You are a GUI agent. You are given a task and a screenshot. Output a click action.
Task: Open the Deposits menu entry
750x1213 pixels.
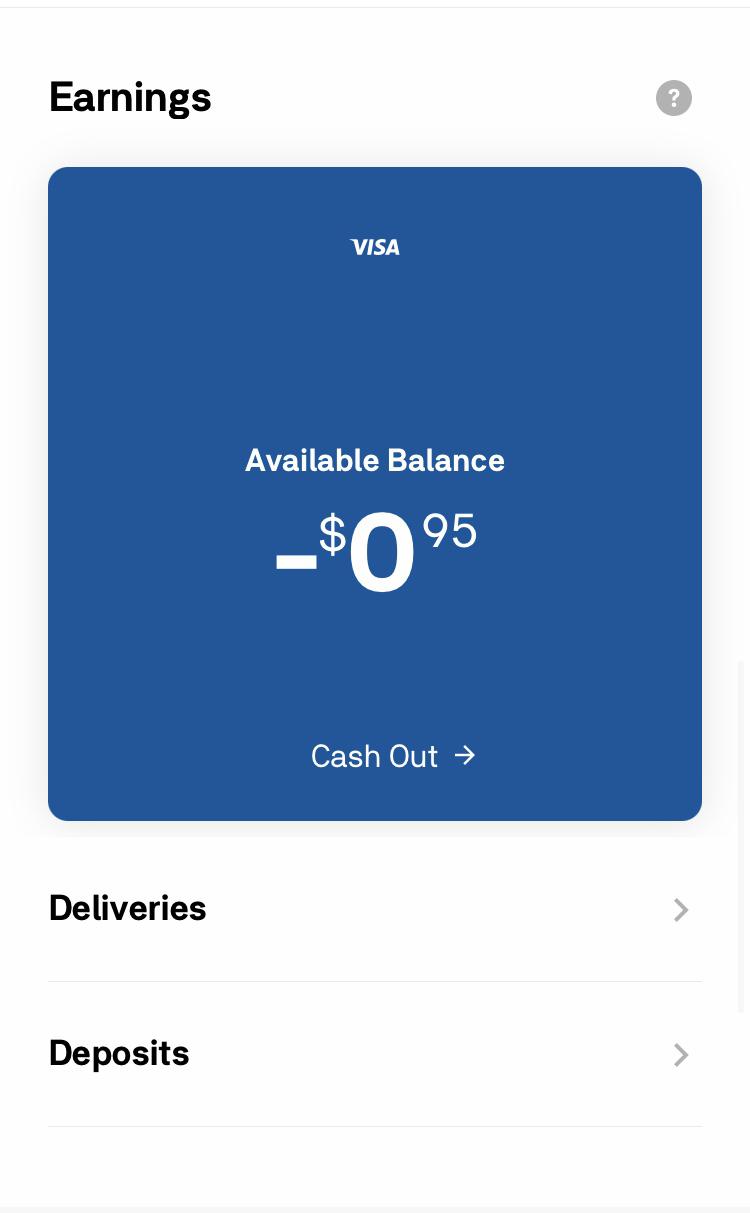click(x=118, y=1053)
